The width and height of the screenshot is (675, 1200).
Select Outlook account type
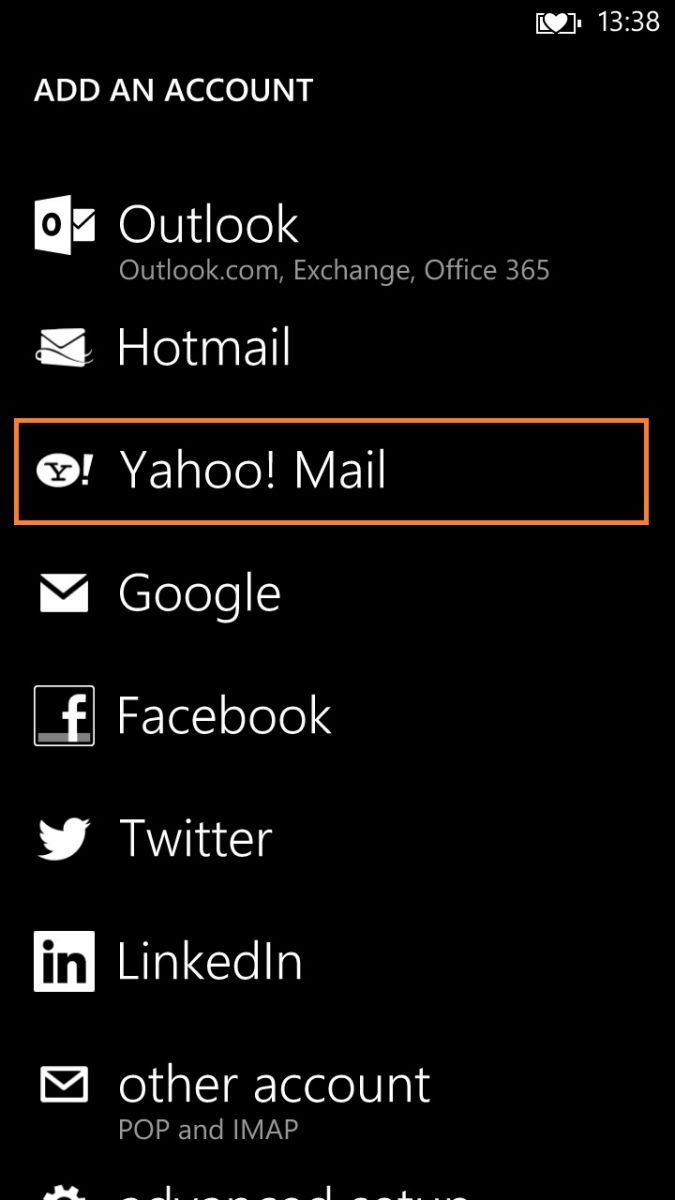pyautogui.click(x=208, y=226)
